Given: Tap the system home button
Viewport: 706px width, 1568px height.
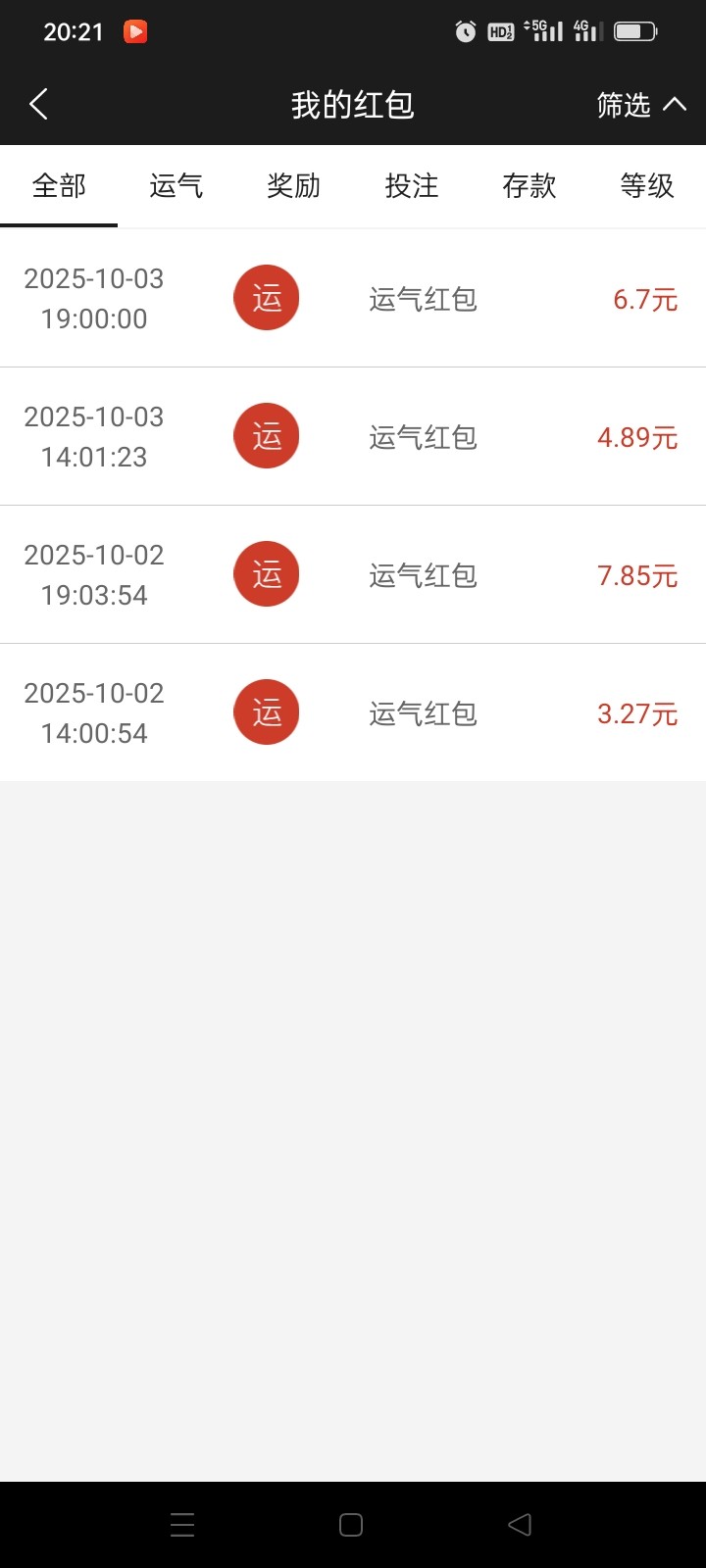Looking at the screenshot, I should 351,1525.
